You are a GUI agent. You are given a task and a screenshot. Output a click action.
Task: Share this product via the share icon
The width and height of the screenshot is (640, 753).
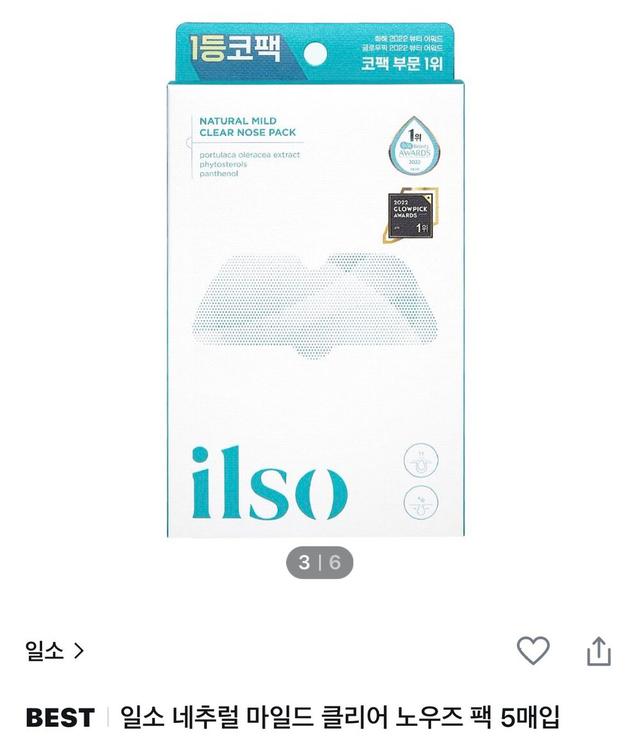point(598,651)
